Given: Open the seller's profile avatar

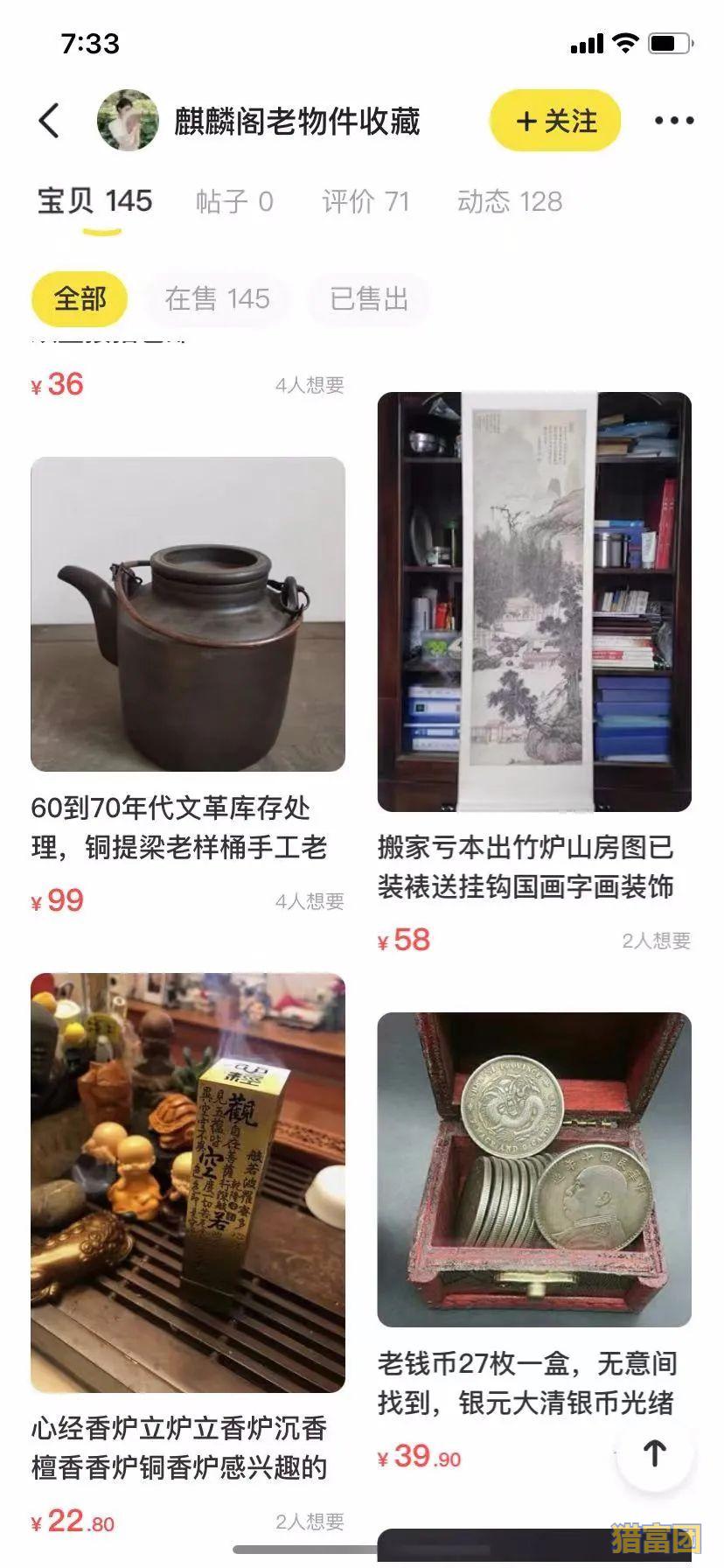Looking at the screenshot, I should (129, 121).
